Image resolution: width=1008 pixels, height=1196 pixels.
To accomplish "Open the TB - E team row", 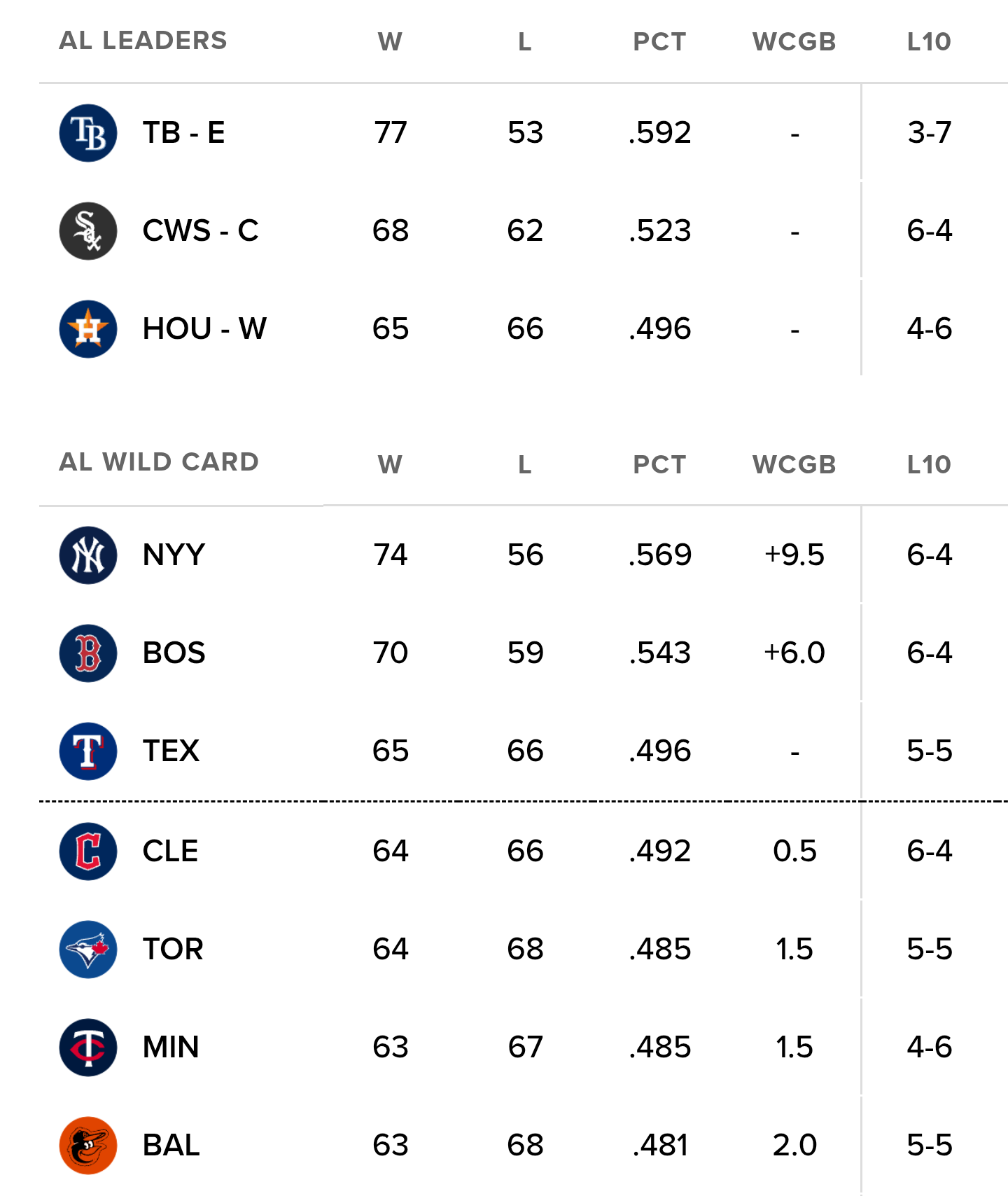I will click(524, 133).
